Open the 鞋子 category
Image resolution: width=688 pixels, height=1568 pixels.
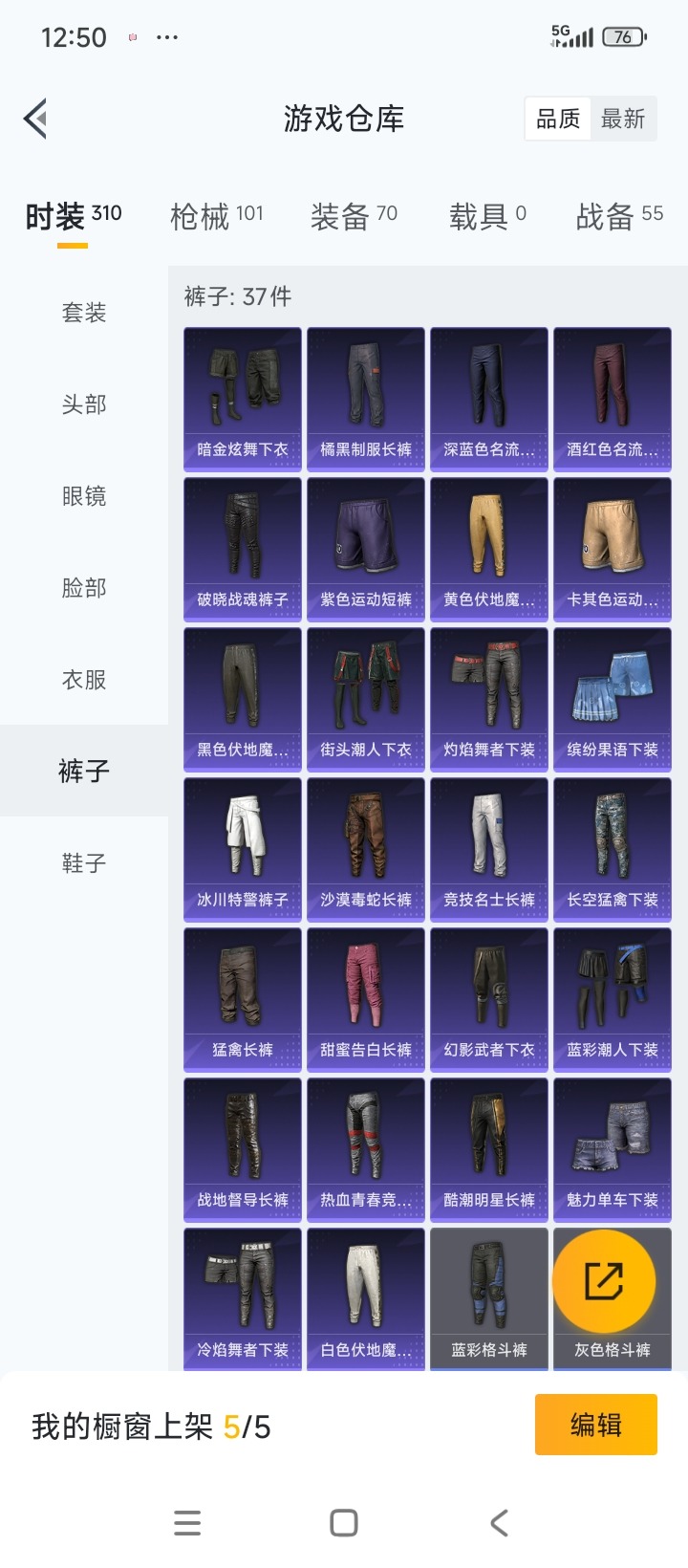click(x=84, y=863)
